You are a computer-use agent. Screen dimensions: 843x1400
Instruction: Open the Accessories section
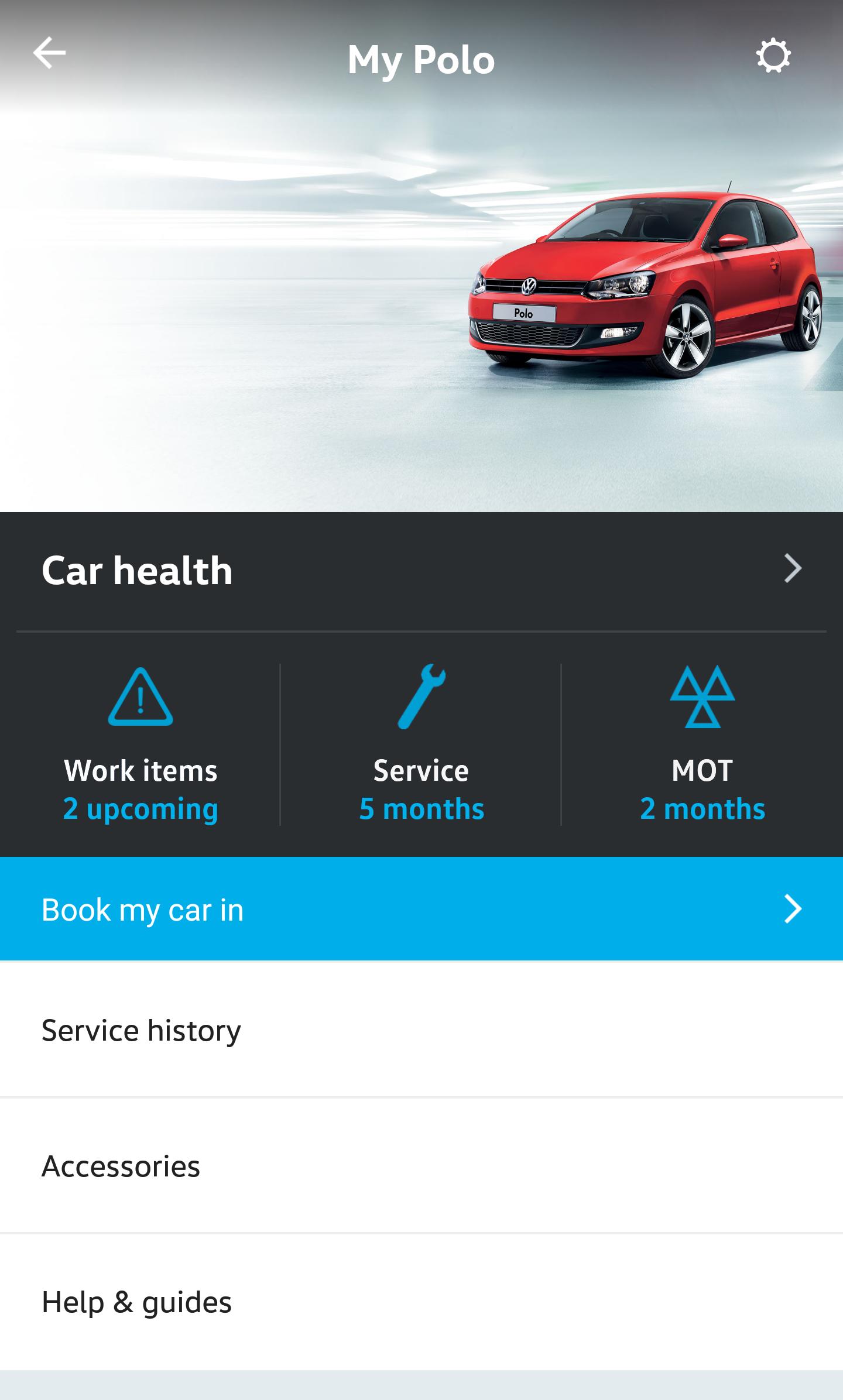pos(121,1166)
